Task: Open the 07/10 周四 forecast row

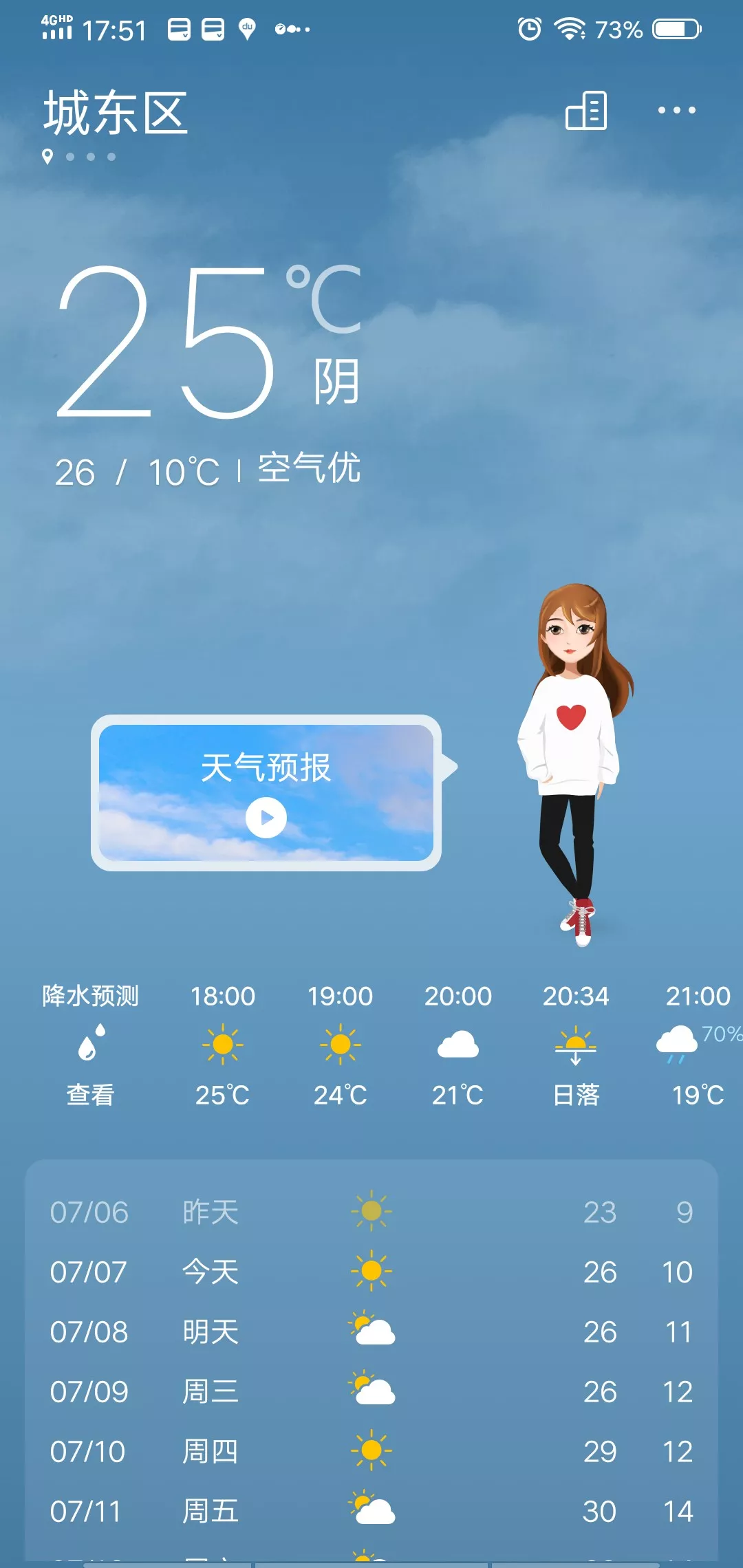Action: point(371,1451)
